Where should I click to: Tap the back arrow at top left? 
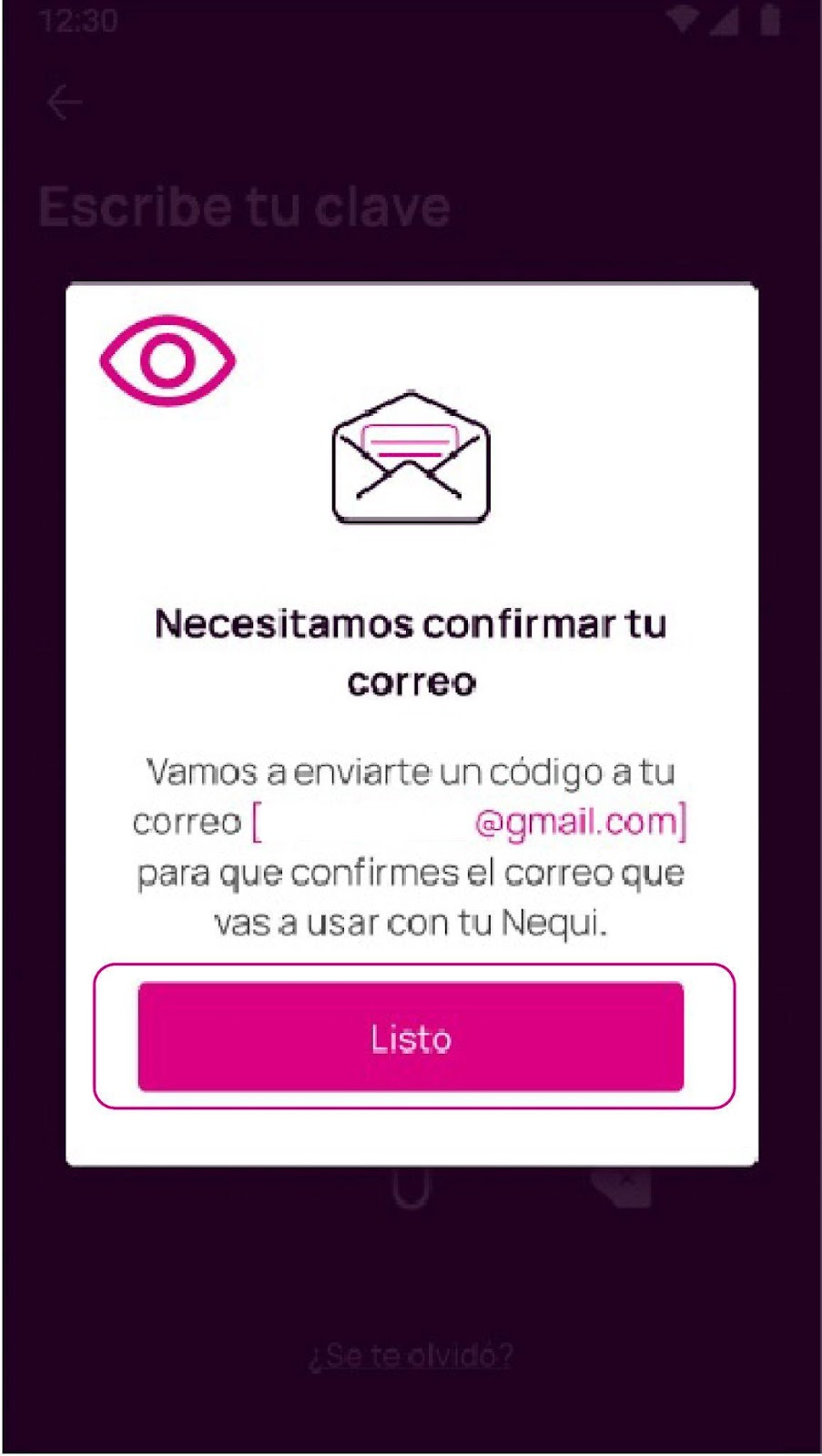[x=63, y=101]
